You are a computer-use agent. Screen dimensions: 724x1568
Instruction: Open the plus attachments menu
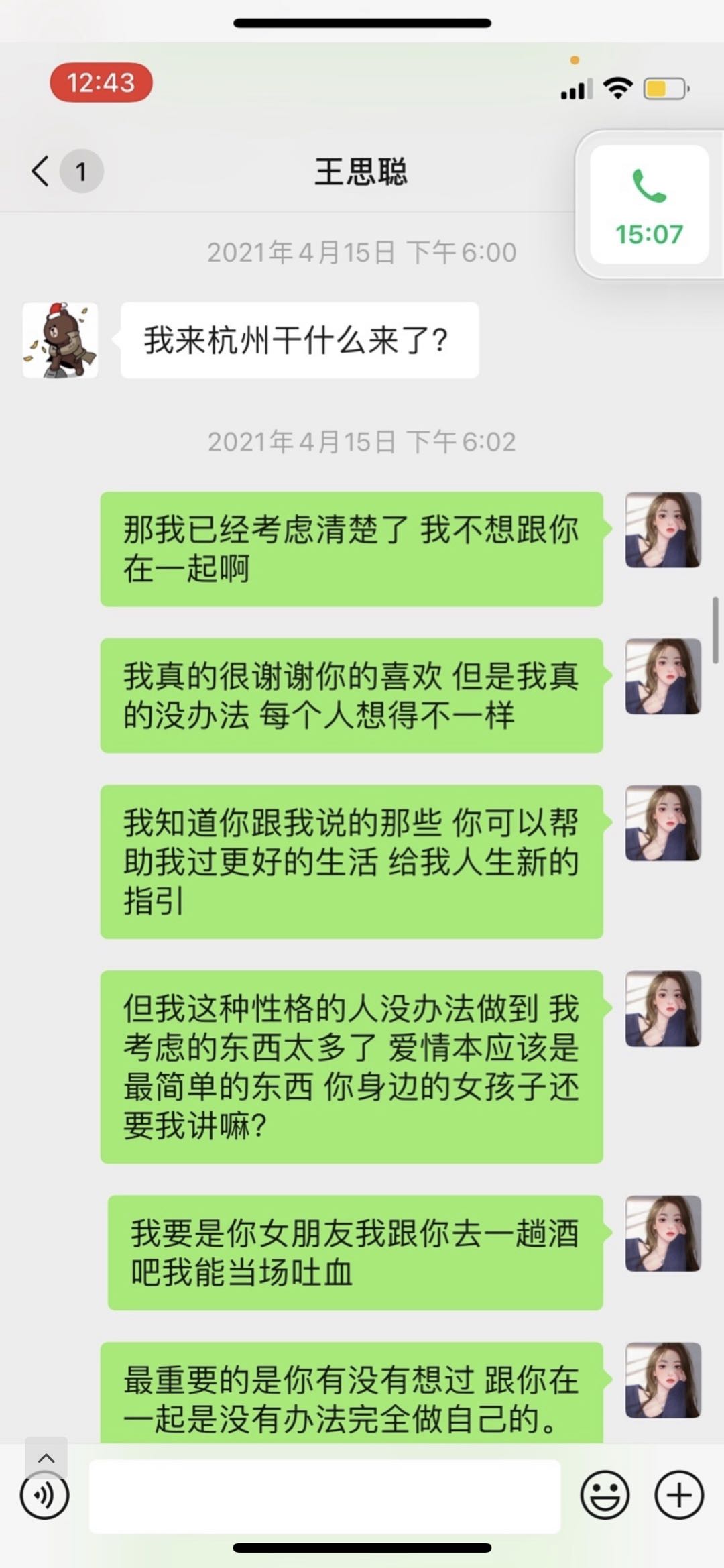(678, 1495)
